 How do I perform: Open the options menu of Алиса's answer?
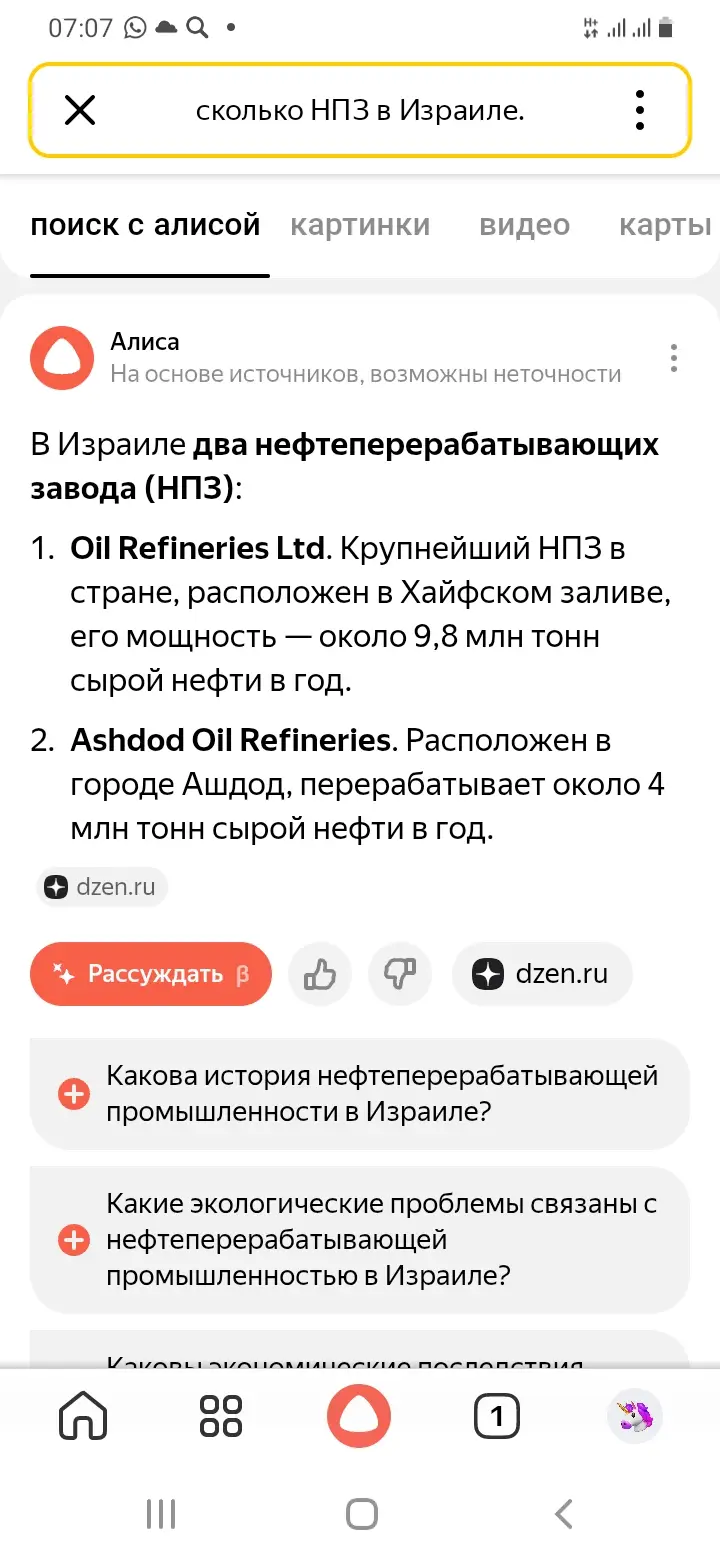pyautogui.click(x=674, y=358)
